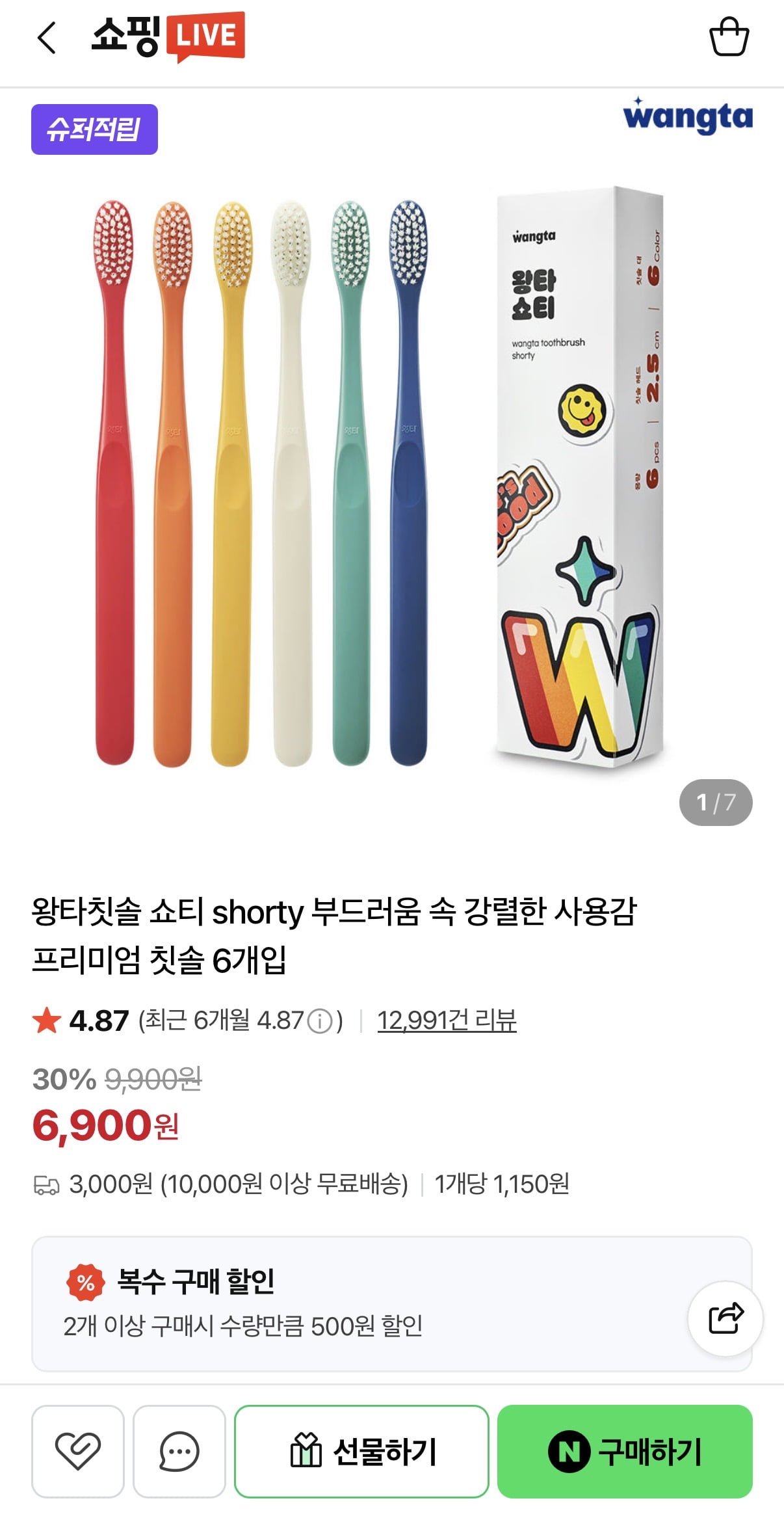Image resolution: width=784 pixels, height=1518 pixels.
Task: Open the shopping basket
Action: pos(728,37)
